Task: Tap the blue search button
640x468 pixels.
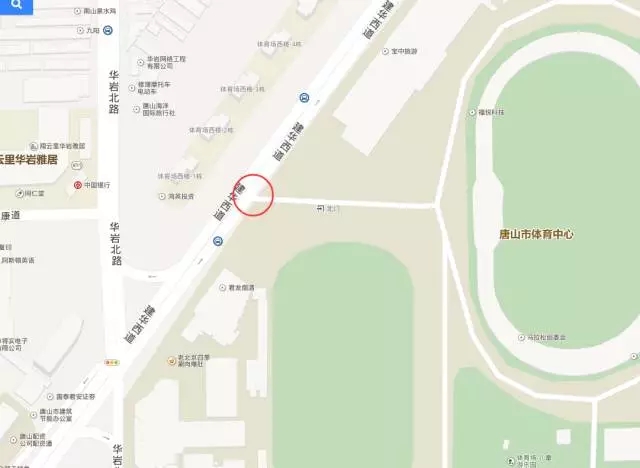Action: (17, 7)
